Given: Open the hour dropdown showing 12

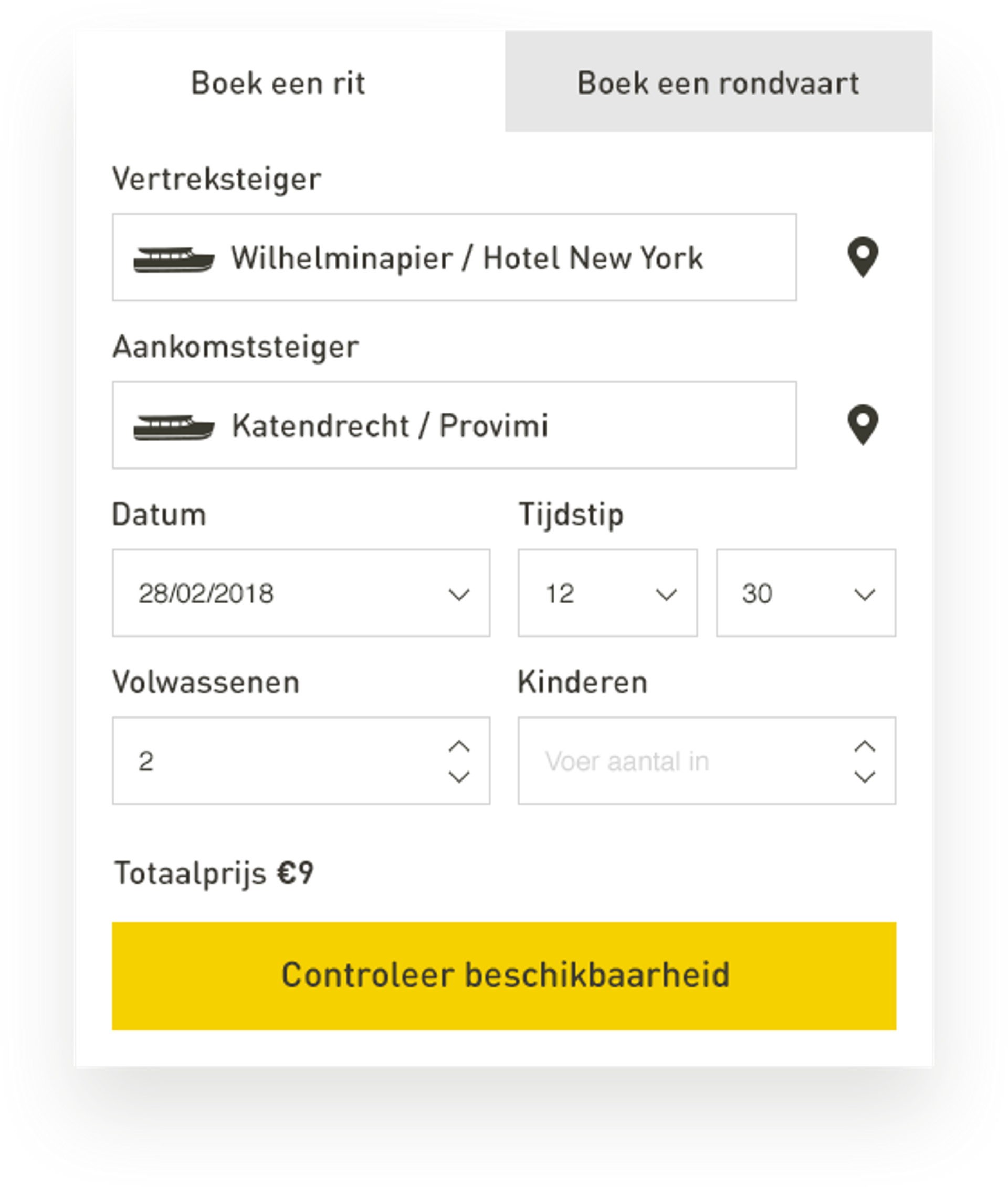Looking at the screenshot, I should coord(607,593).
